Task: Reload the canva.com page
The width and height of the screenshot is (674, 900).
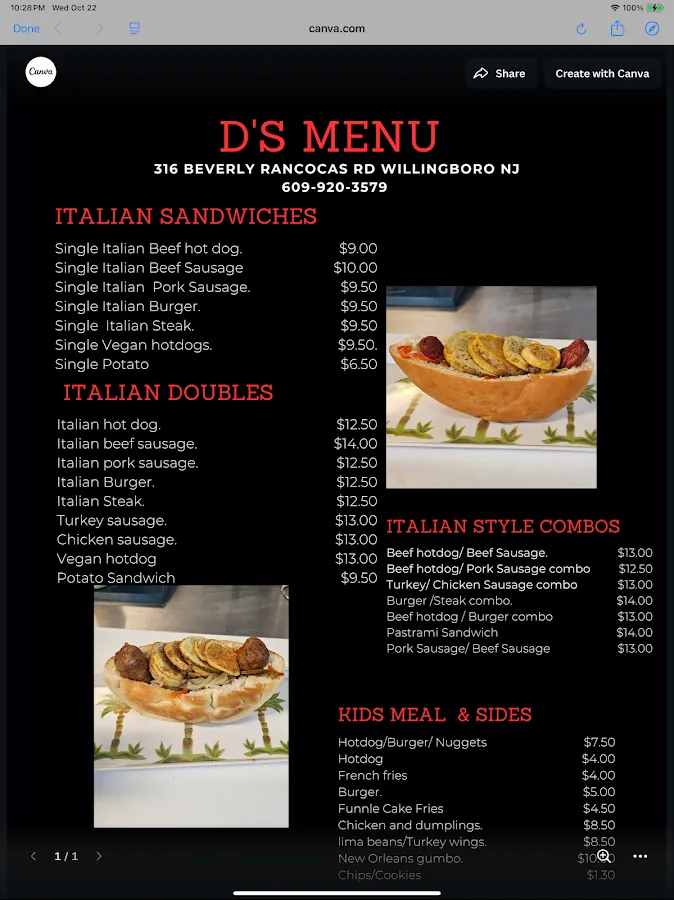Action: pyautogui.click(x=581, y=29)
